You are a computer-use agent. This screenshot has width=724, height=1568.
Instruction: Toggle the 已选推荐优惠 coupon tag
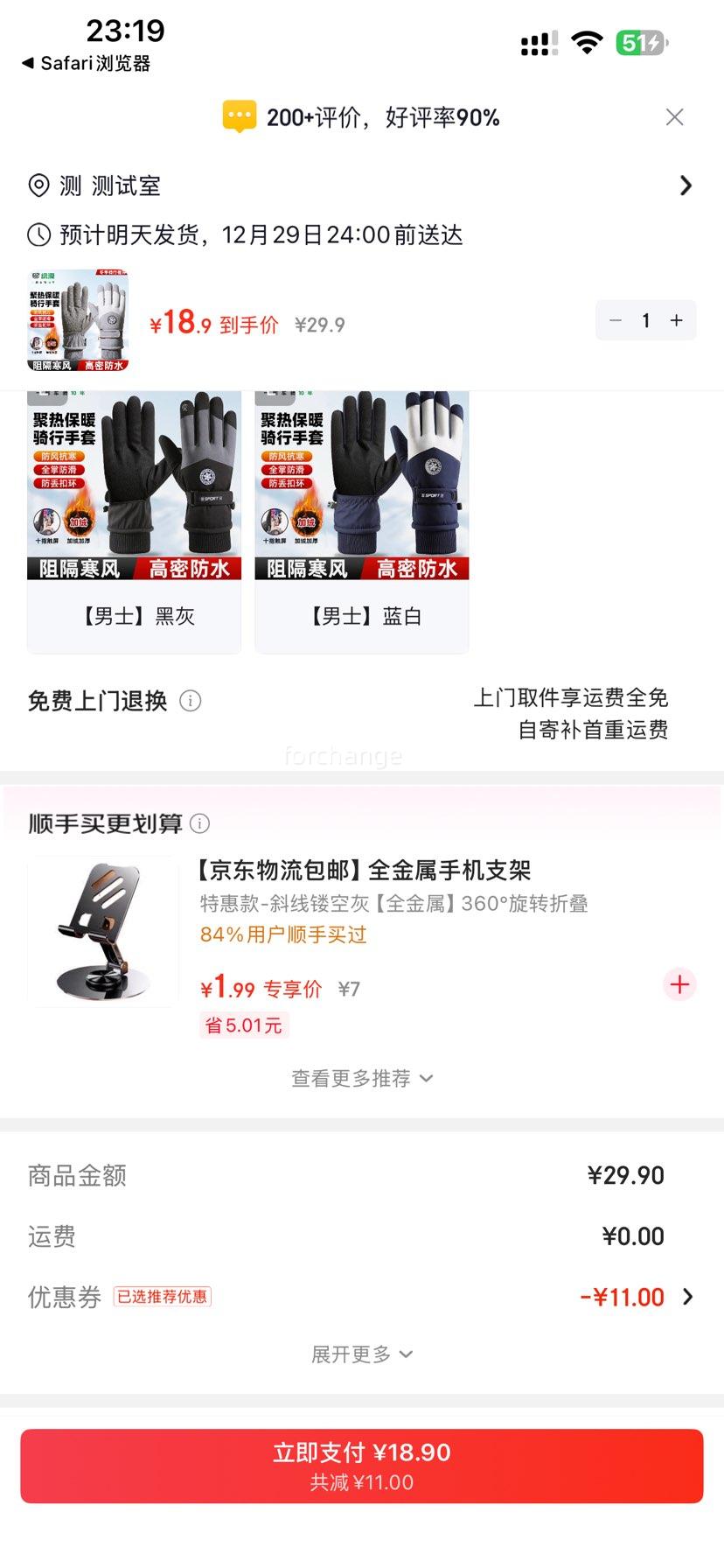164,1297
